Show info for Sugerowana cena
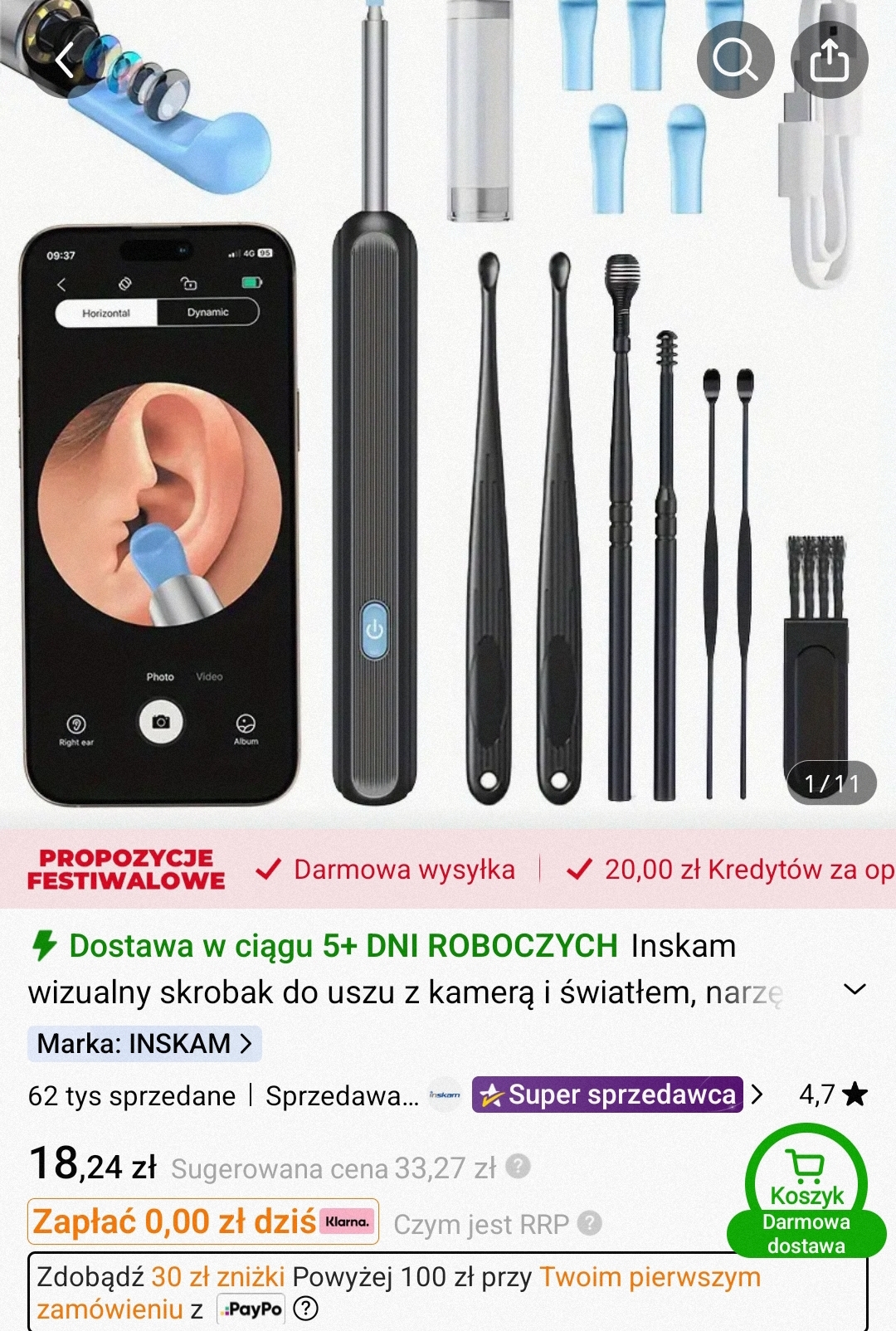The height and width of the screenshot is (1331, 896). click(x=519, y=1166)
